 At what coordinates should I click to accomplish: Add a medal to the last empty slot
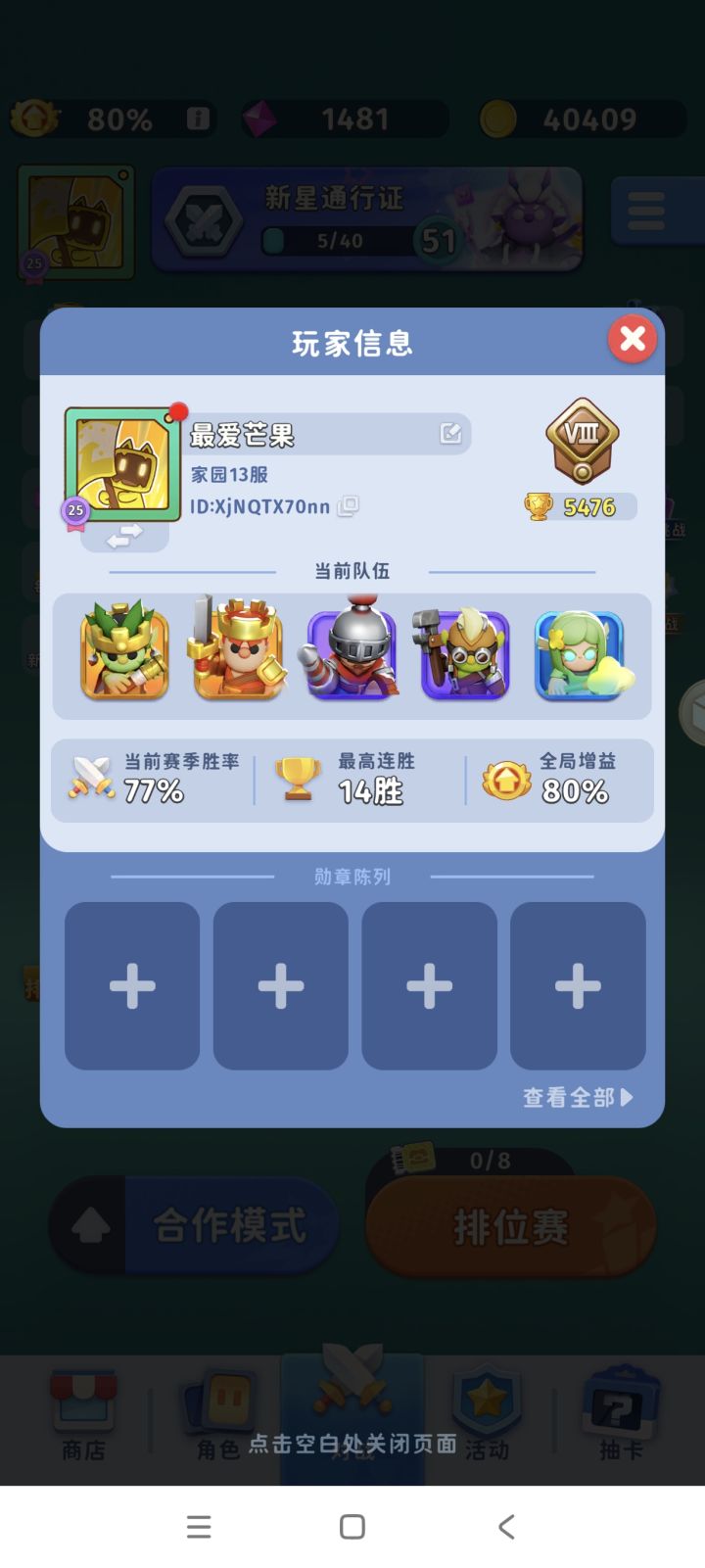pyautogui.click(x=578, y=985)
